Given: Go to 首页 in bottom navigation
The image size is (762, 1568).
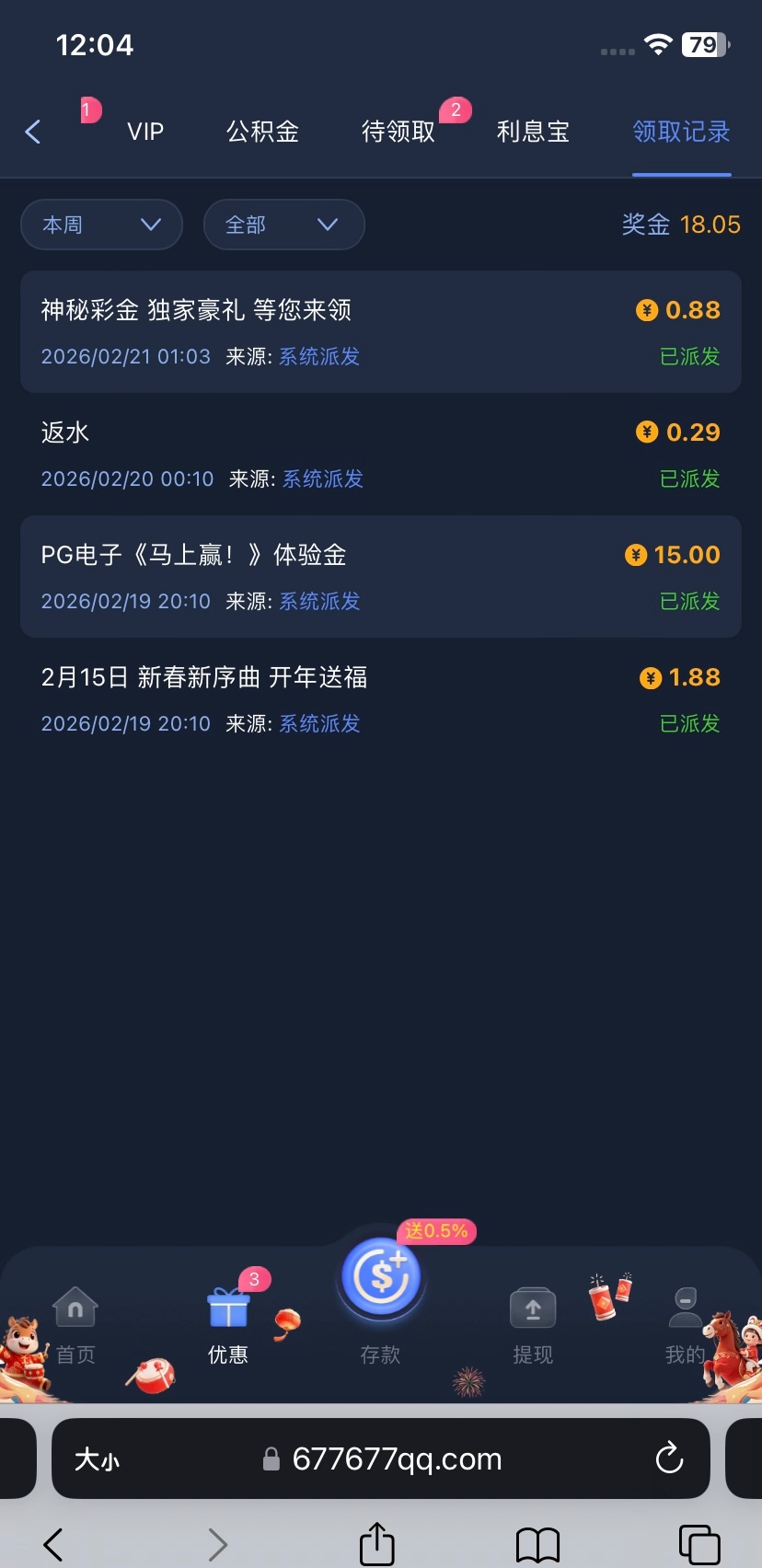Looking at the screenshot, I should click(x=75, y=1325).
